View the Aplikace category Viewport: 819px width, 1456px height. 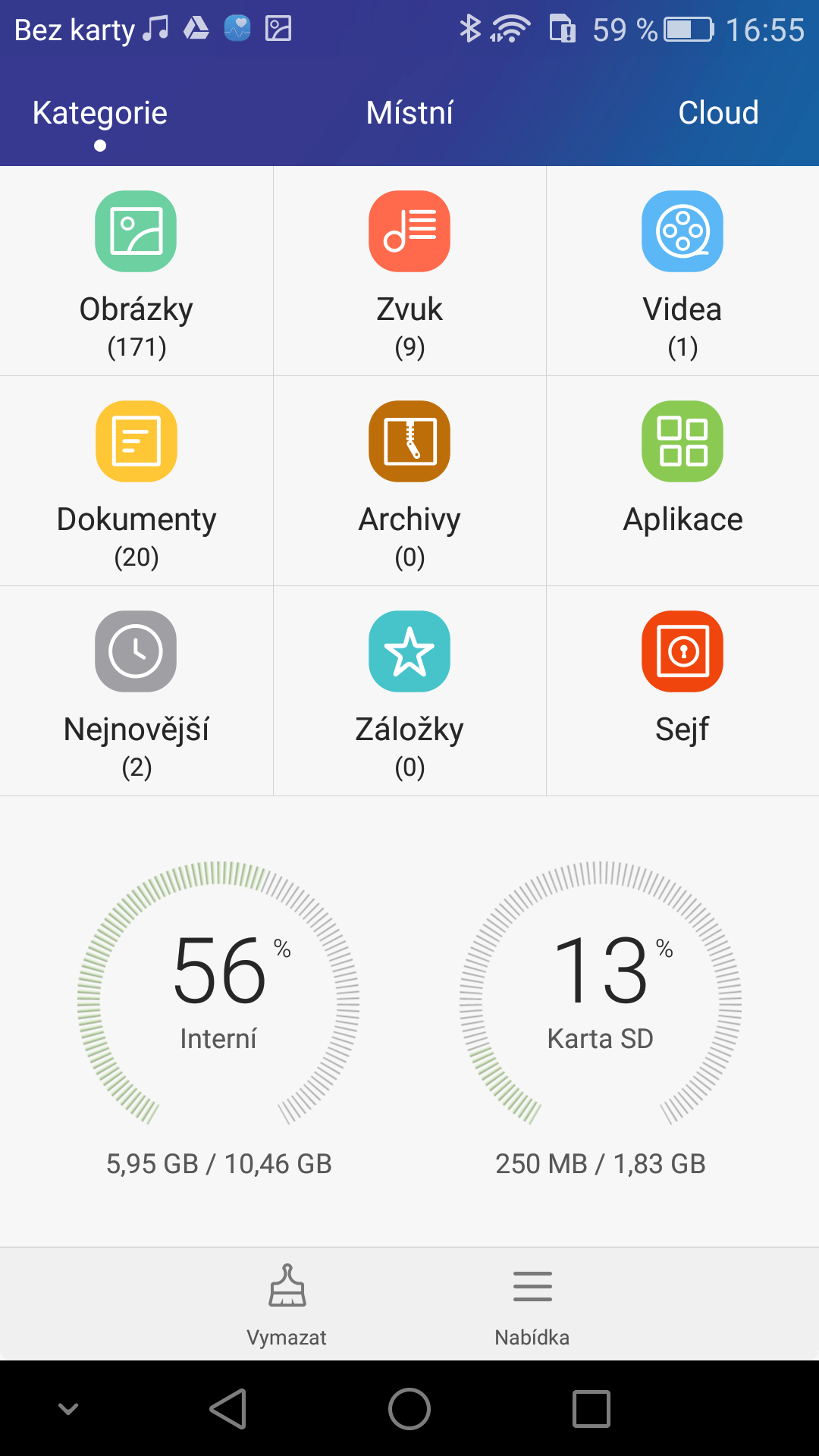point(682,481)
